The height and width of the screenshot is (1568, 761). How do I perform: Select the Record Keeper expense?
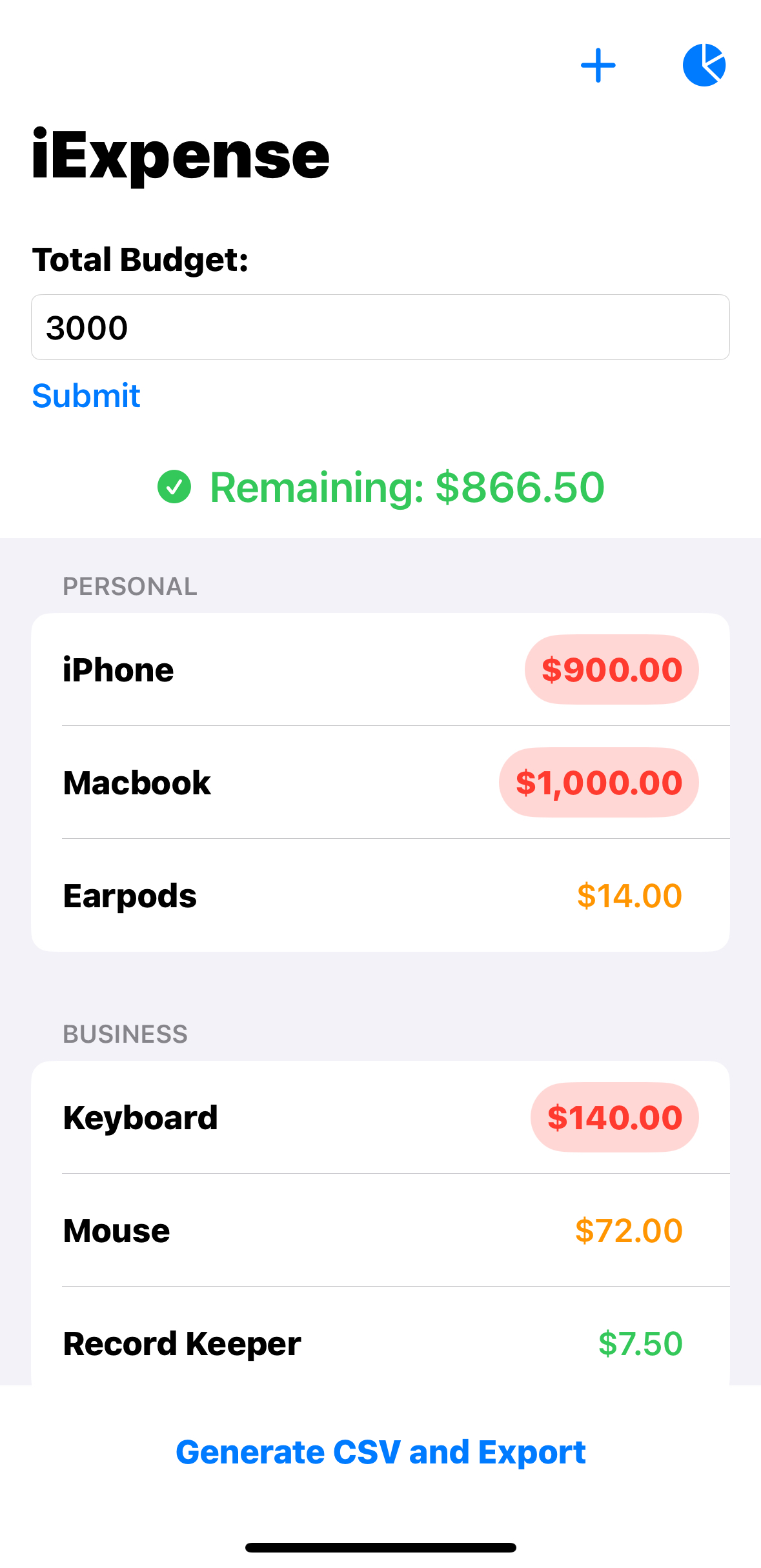pos(380,1343)
